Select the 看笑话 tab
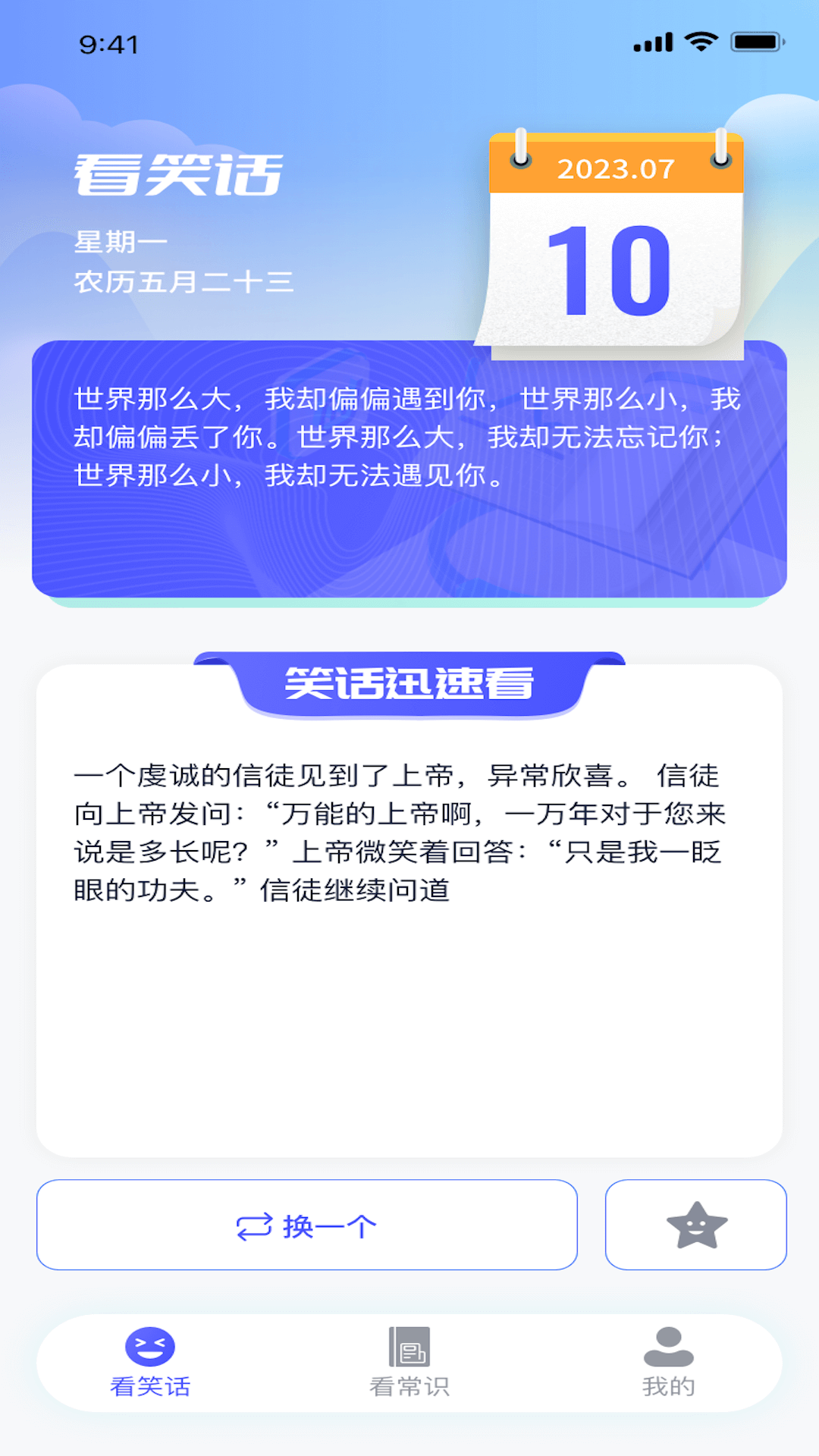819x1456 pixels. coord(150,1363)
